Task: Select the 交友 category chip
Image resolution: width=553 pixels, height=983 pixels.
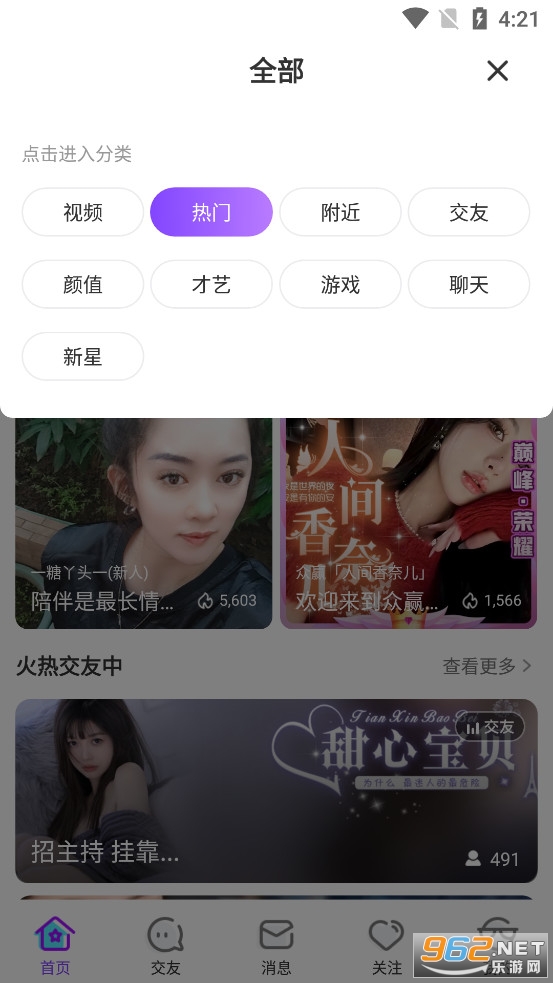Action: [x=469, y=212]
